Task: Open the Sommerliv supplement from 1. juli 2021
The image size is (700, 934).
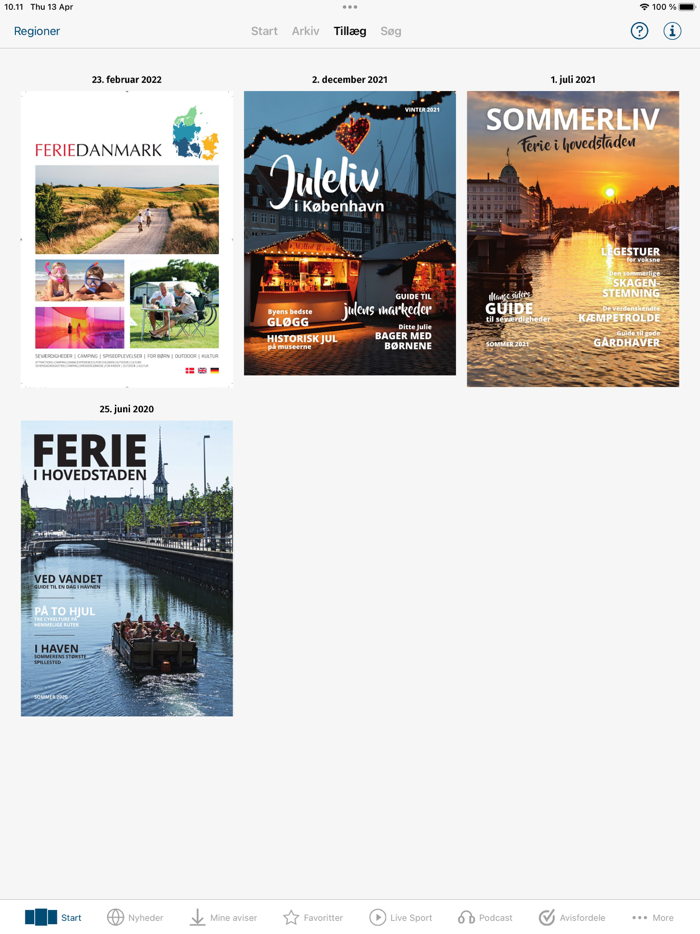Action: tap(573, 239)
